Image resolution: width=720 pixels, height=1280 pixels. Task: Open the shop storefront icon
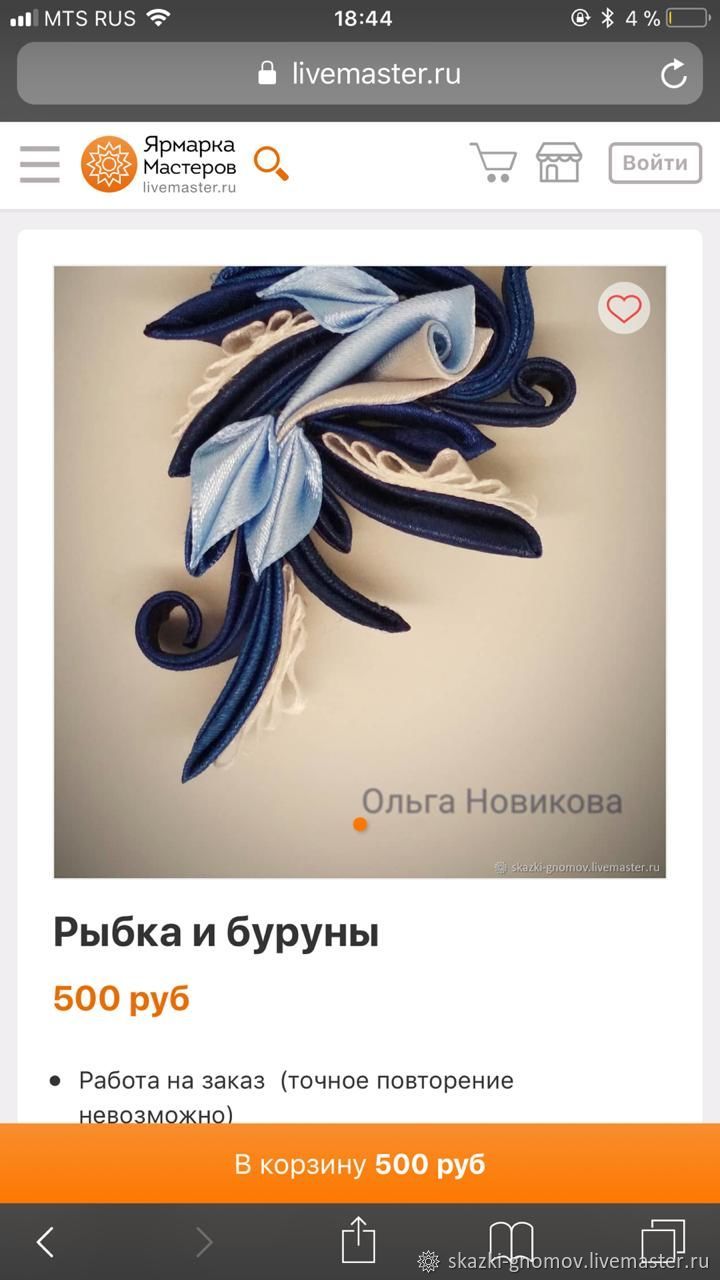click(559, 162)
